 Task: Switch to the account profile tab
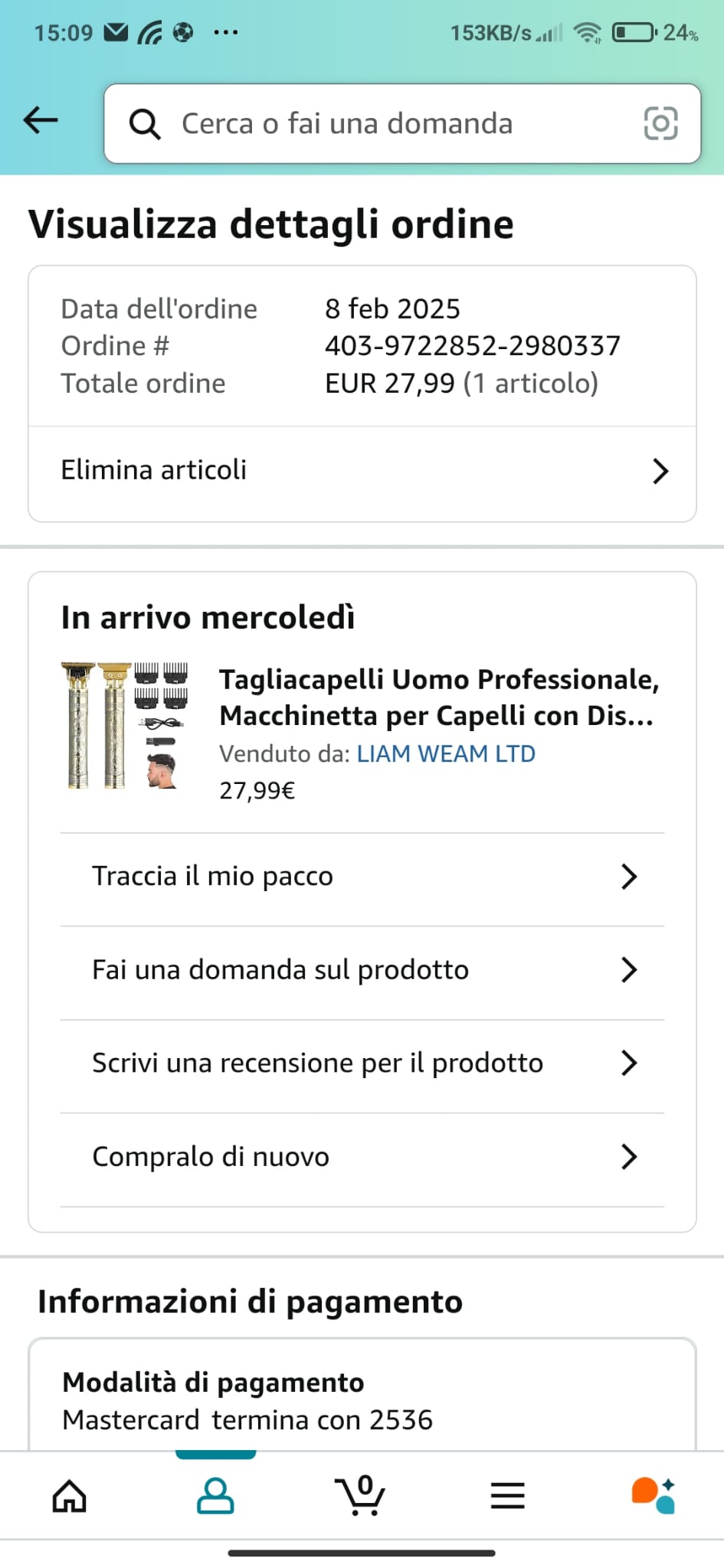pyautogui.click(x=215, y=1495)
